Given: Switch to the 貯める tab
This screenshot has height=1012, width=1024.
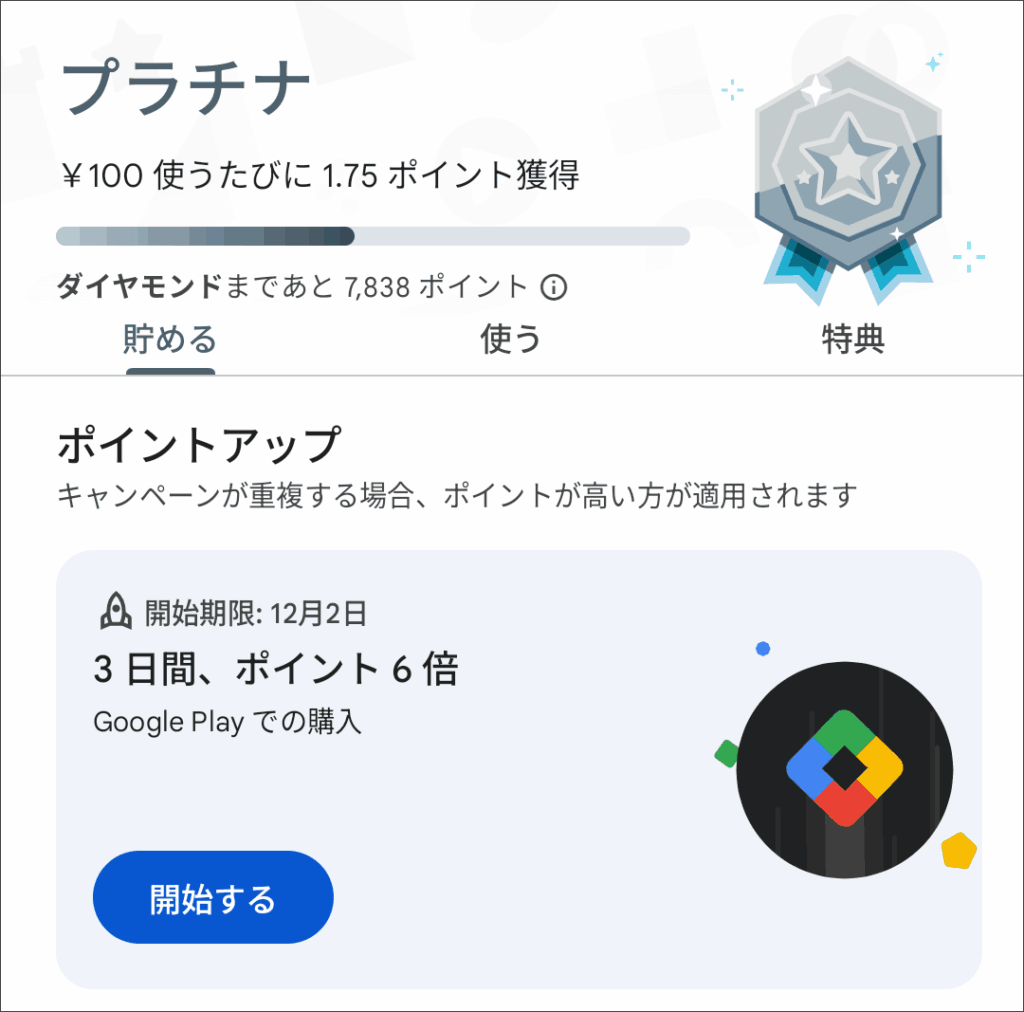Looking at the screenshot, I should tap(170, 340).
